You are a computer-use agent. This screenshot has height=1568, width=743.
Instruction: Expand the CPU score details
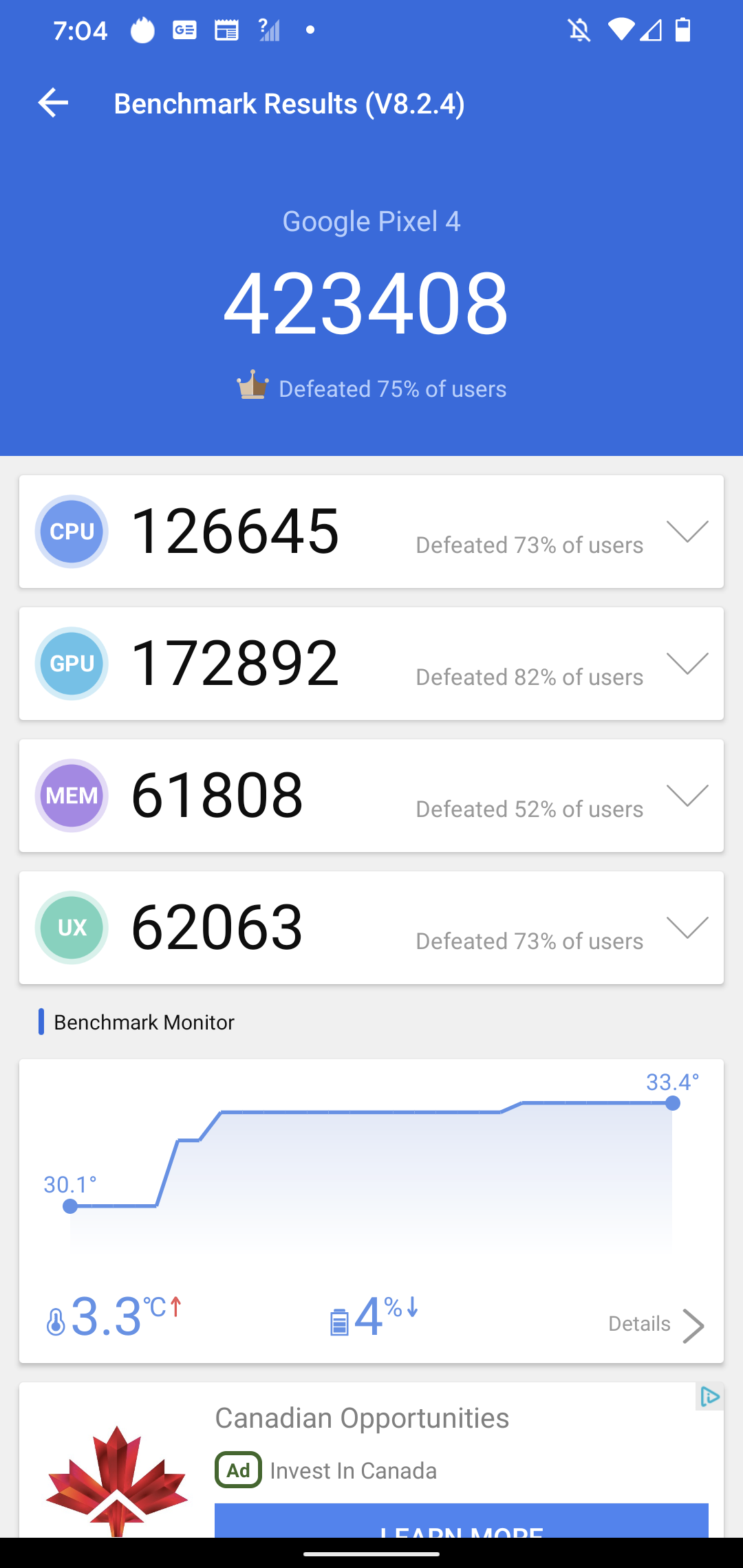click(x=687, y=532)
